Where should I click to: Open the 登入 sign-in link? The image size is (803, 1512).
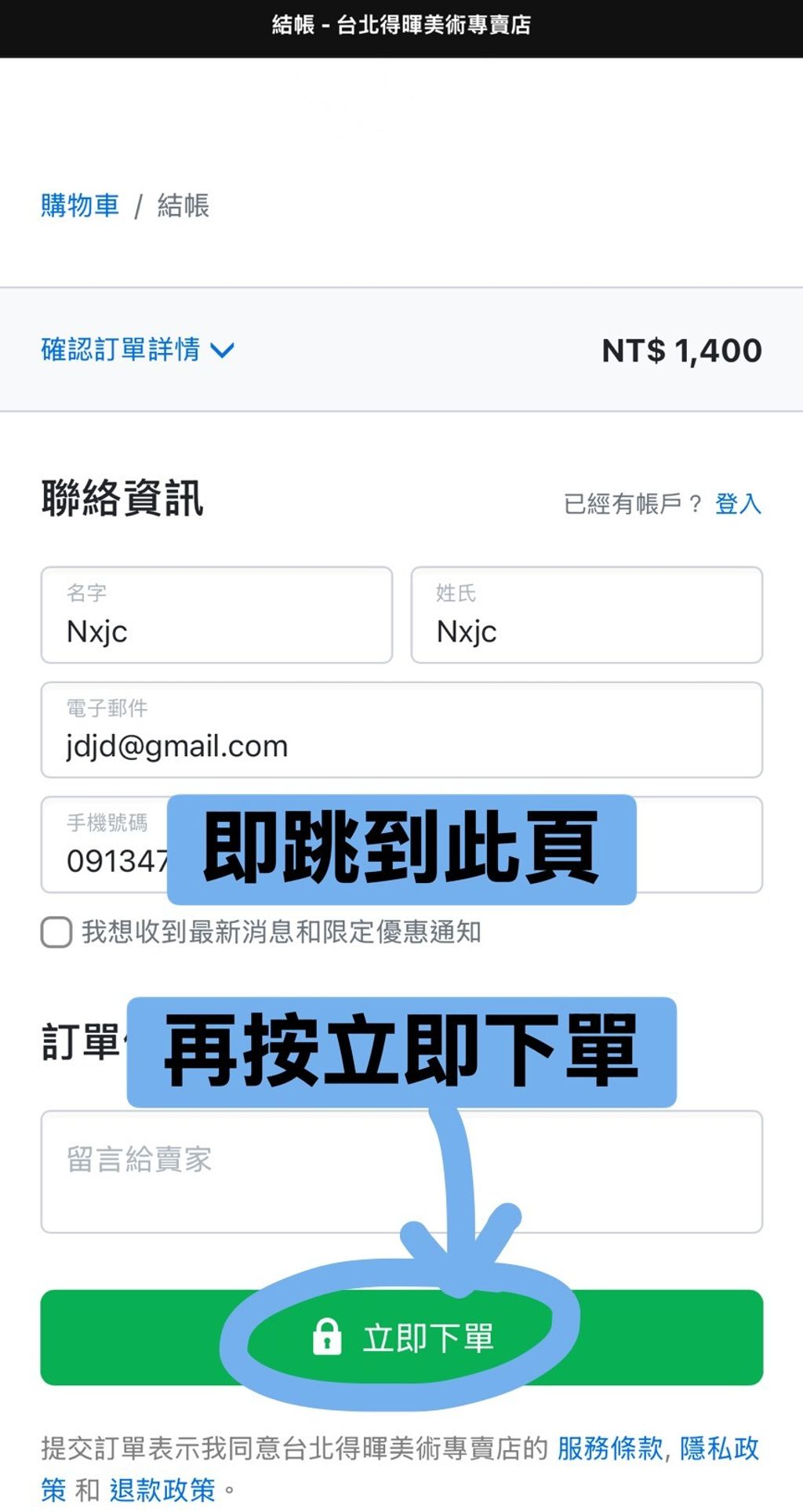coord(736,506)
